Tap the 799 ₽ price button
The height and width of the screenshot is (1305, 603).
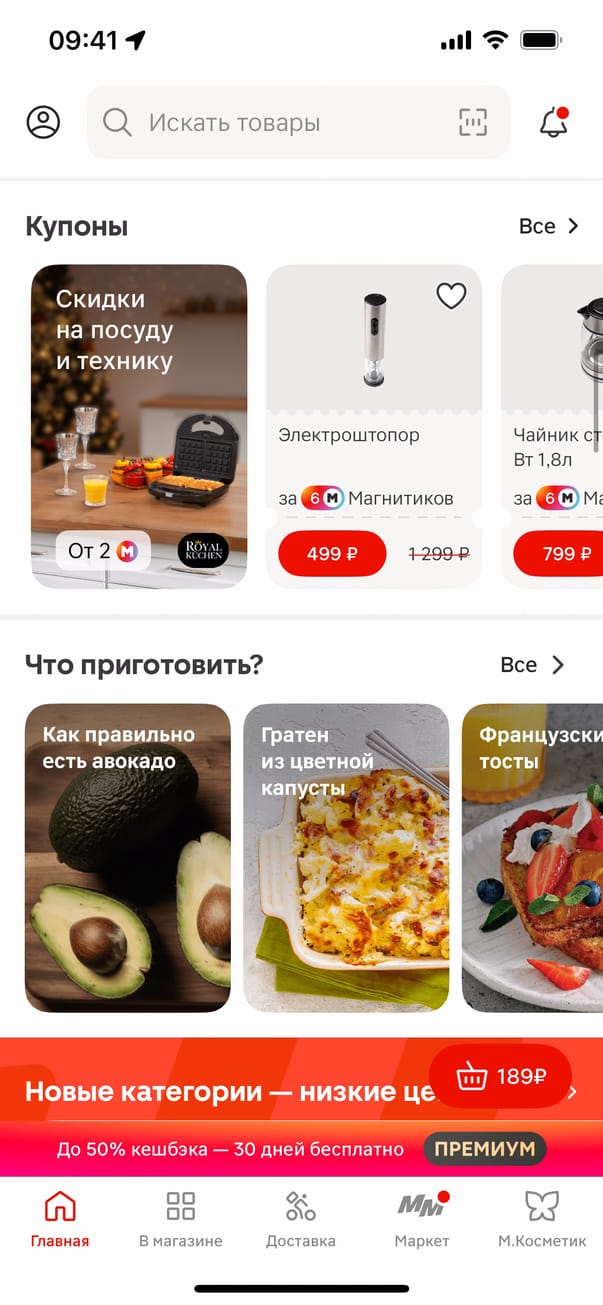click(560, 554)
